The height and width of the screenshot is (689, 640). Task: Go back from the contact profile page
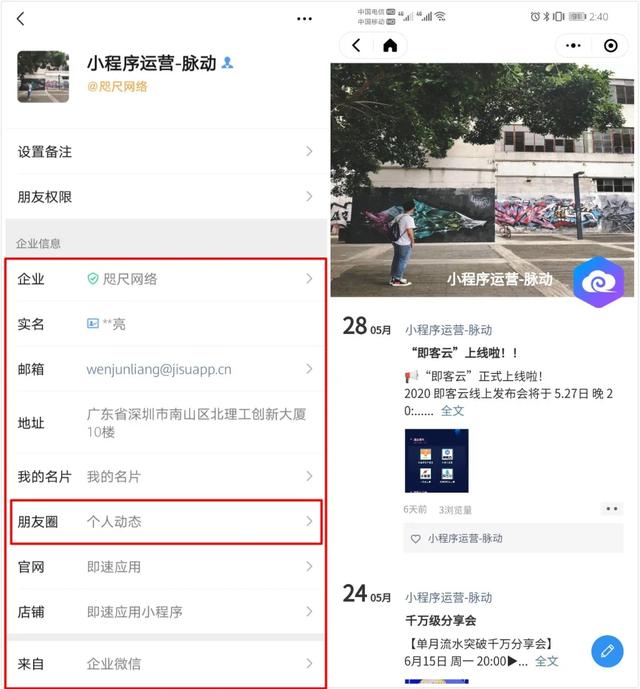(x=21, y=19)
